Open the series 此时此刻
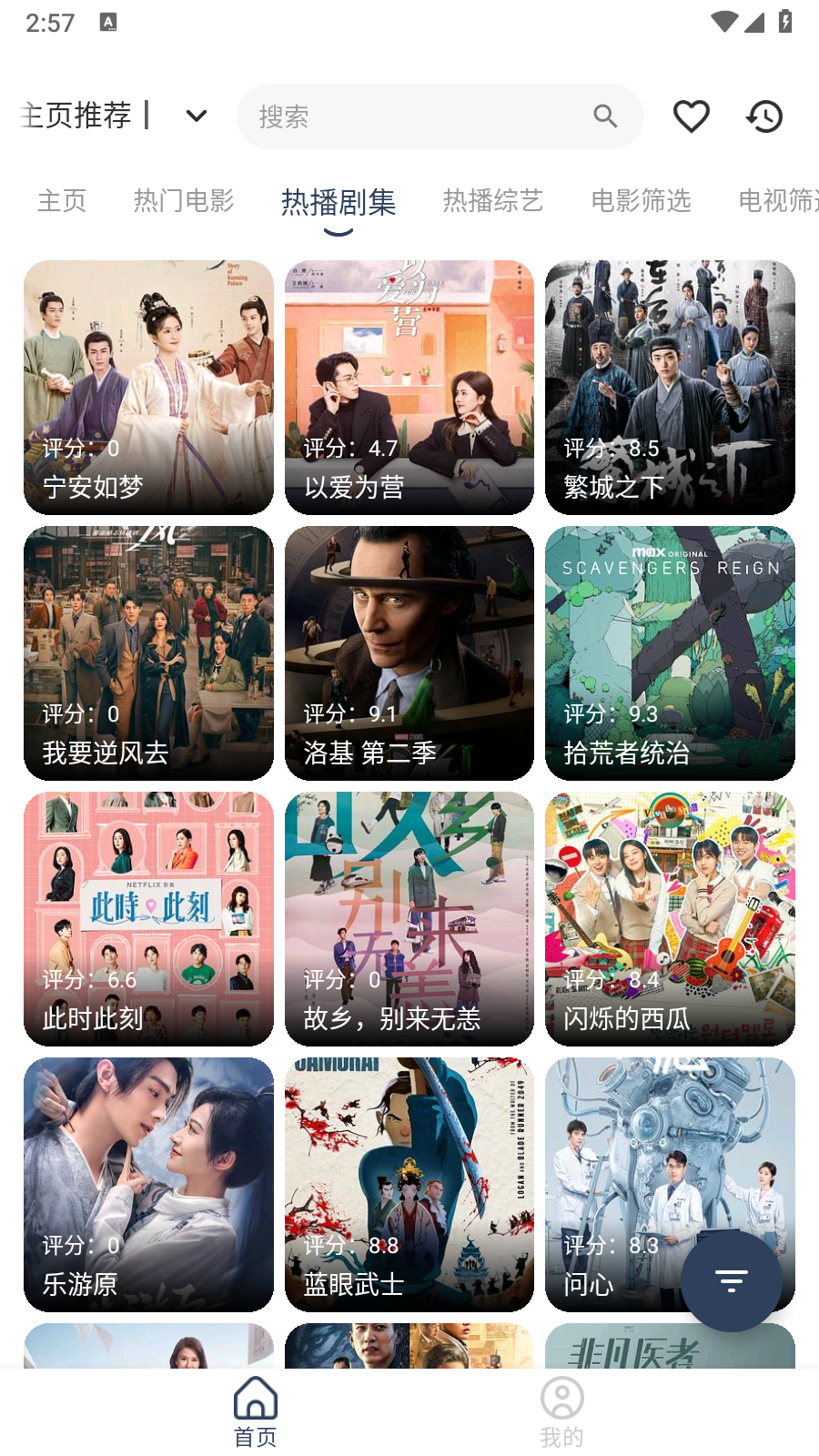 pos(148,918)
